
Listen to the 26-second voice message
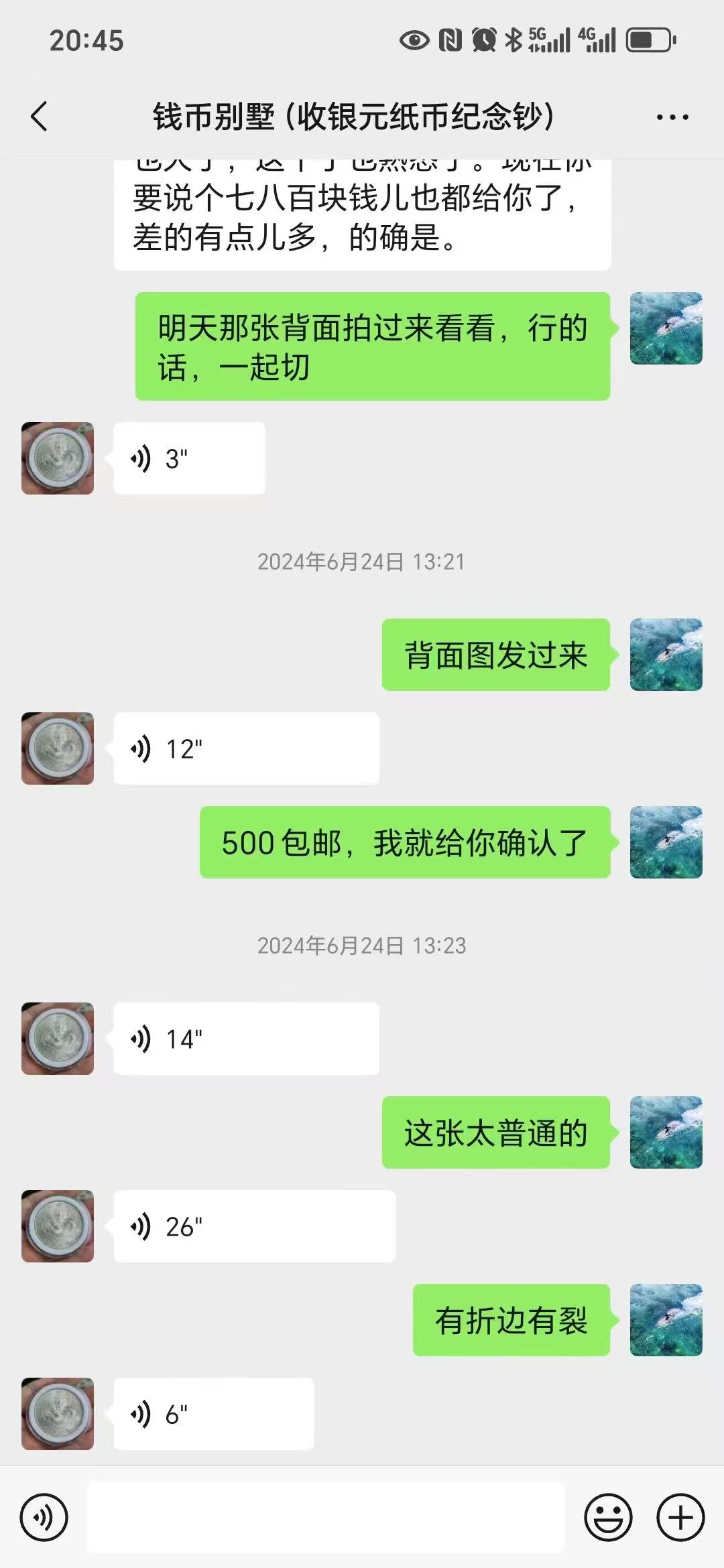[254, 1226]
